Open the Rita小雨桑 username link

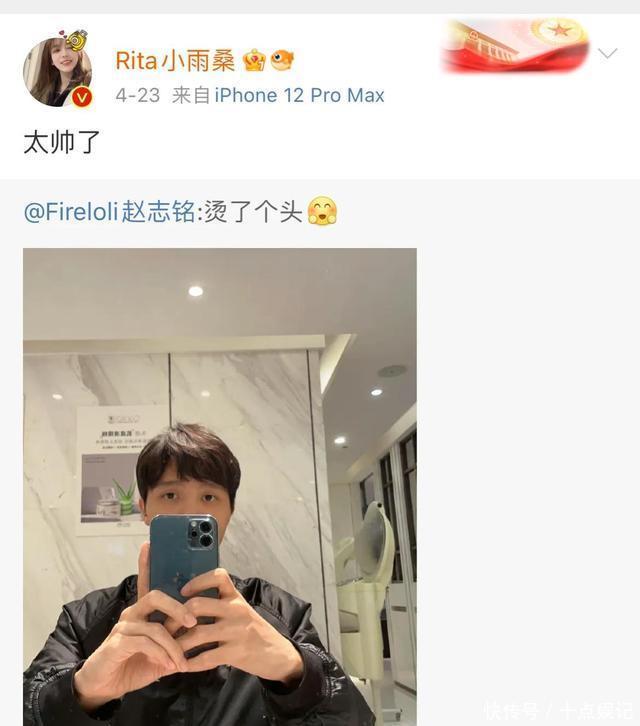click(x=175, y=61)
